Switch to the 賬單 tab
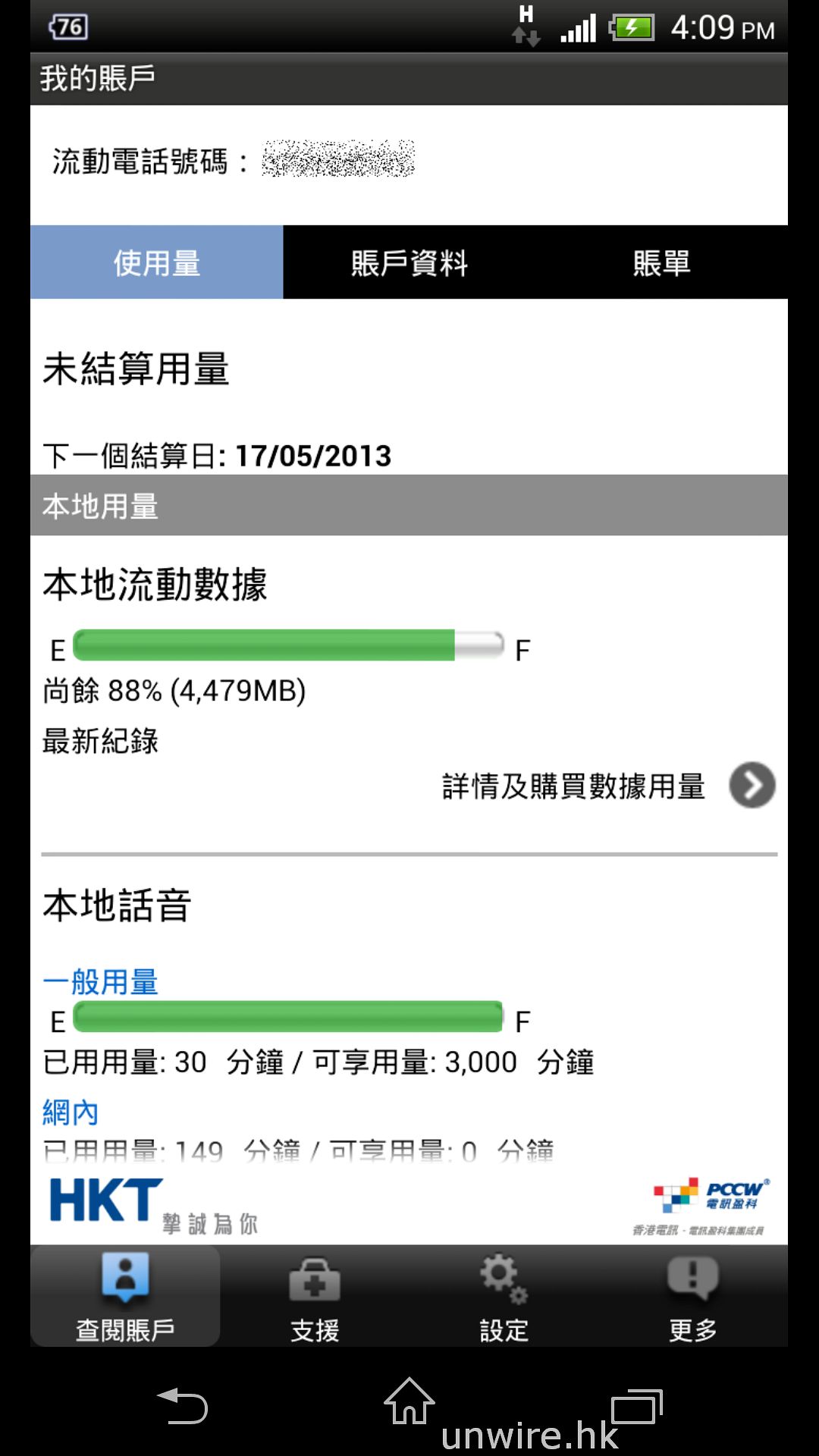Screen dimensions: 819x1456 pyautogui.click(x=661, y=262)
